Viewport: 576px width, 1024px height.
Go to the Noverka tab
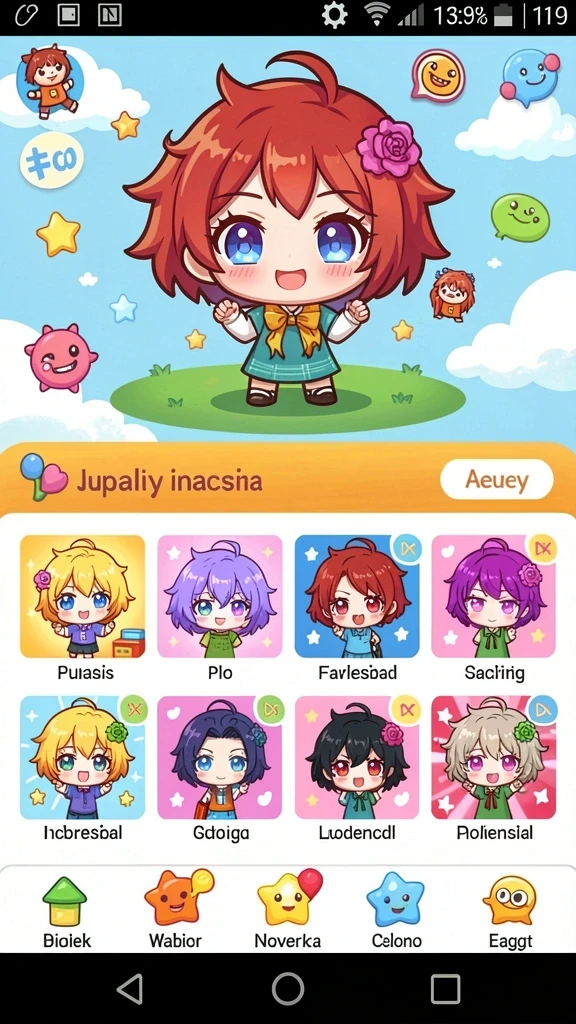click(288, 910)
